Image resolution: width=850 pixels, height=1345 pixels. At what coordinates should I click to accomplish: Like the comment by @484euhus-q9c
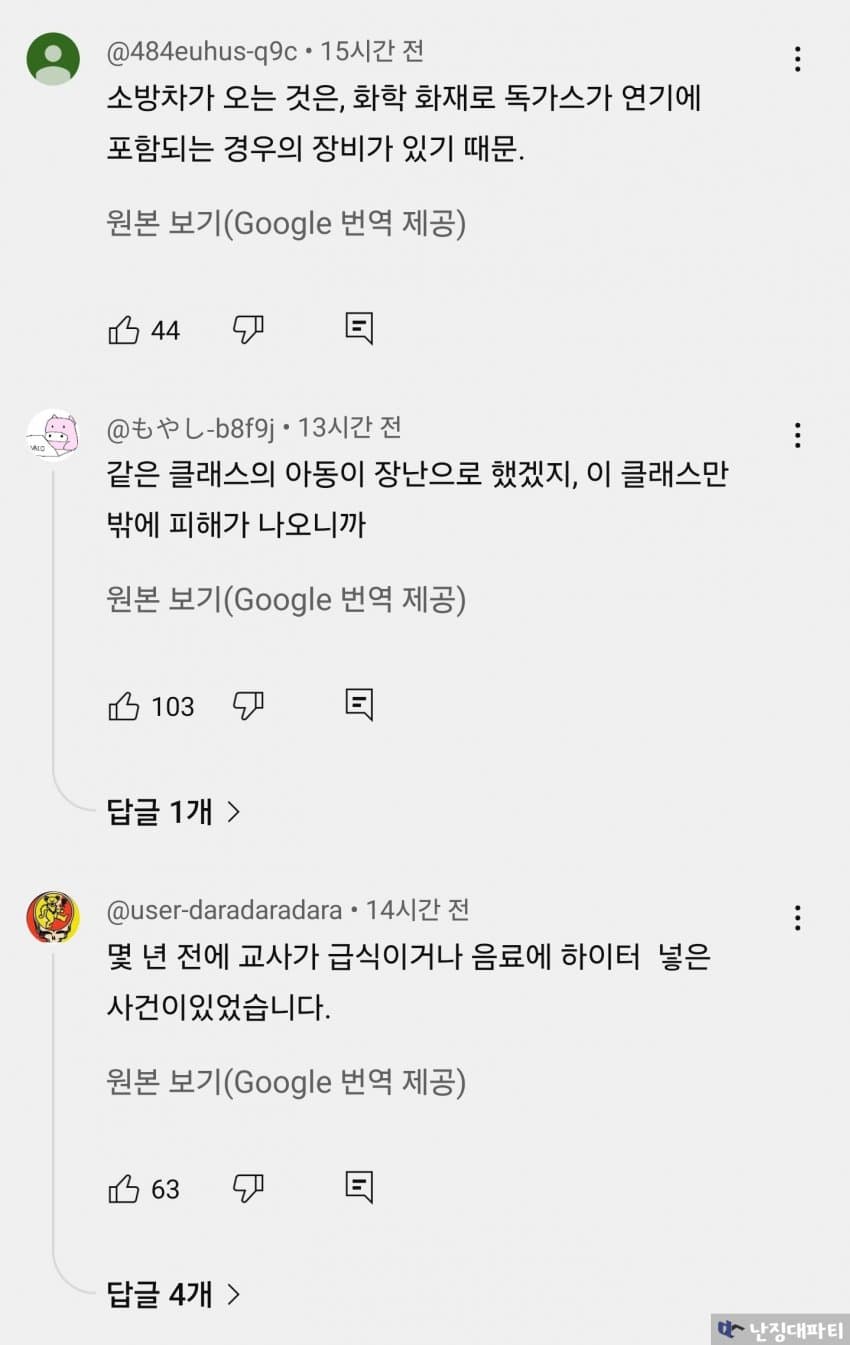click(x=124, y=329)
